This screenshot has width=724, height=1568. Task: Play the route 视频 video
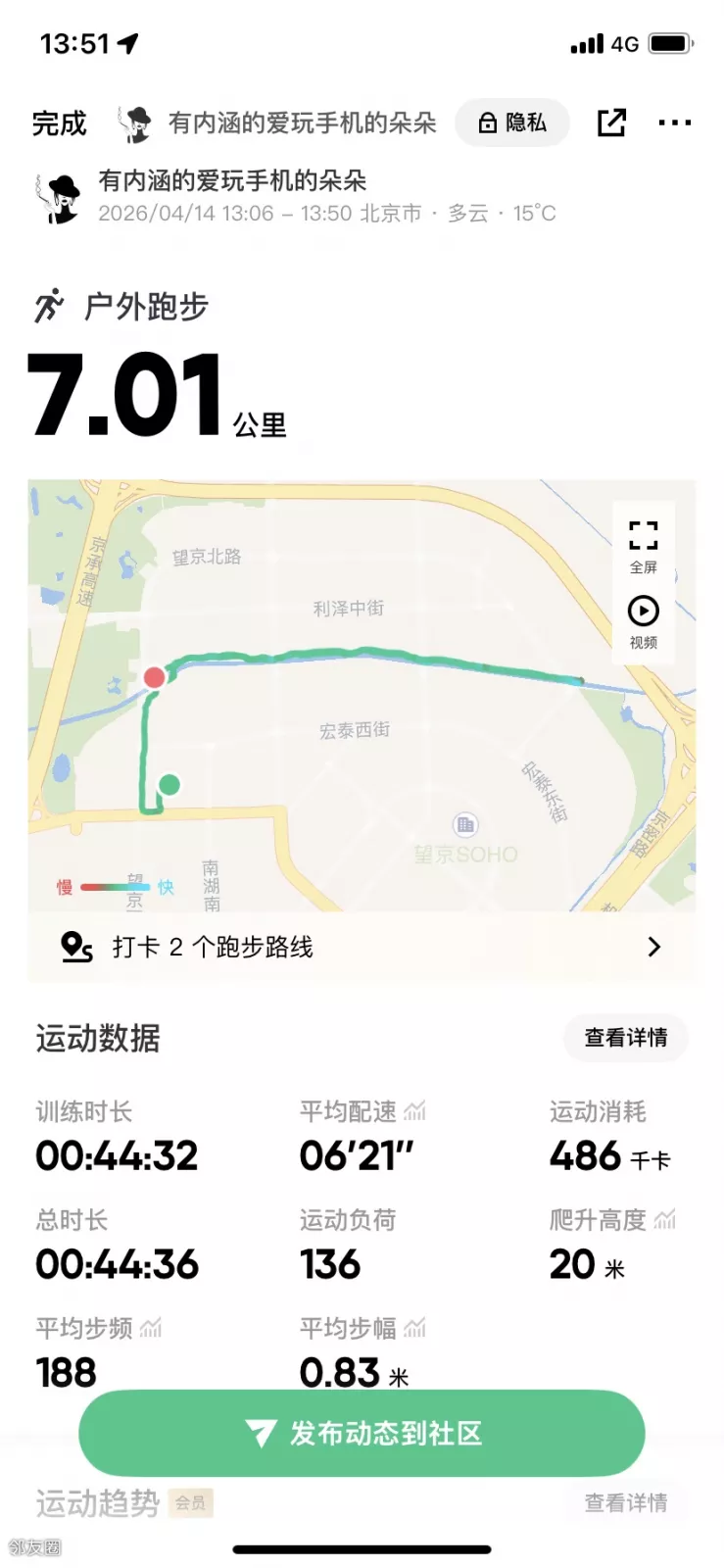point(643,621)
